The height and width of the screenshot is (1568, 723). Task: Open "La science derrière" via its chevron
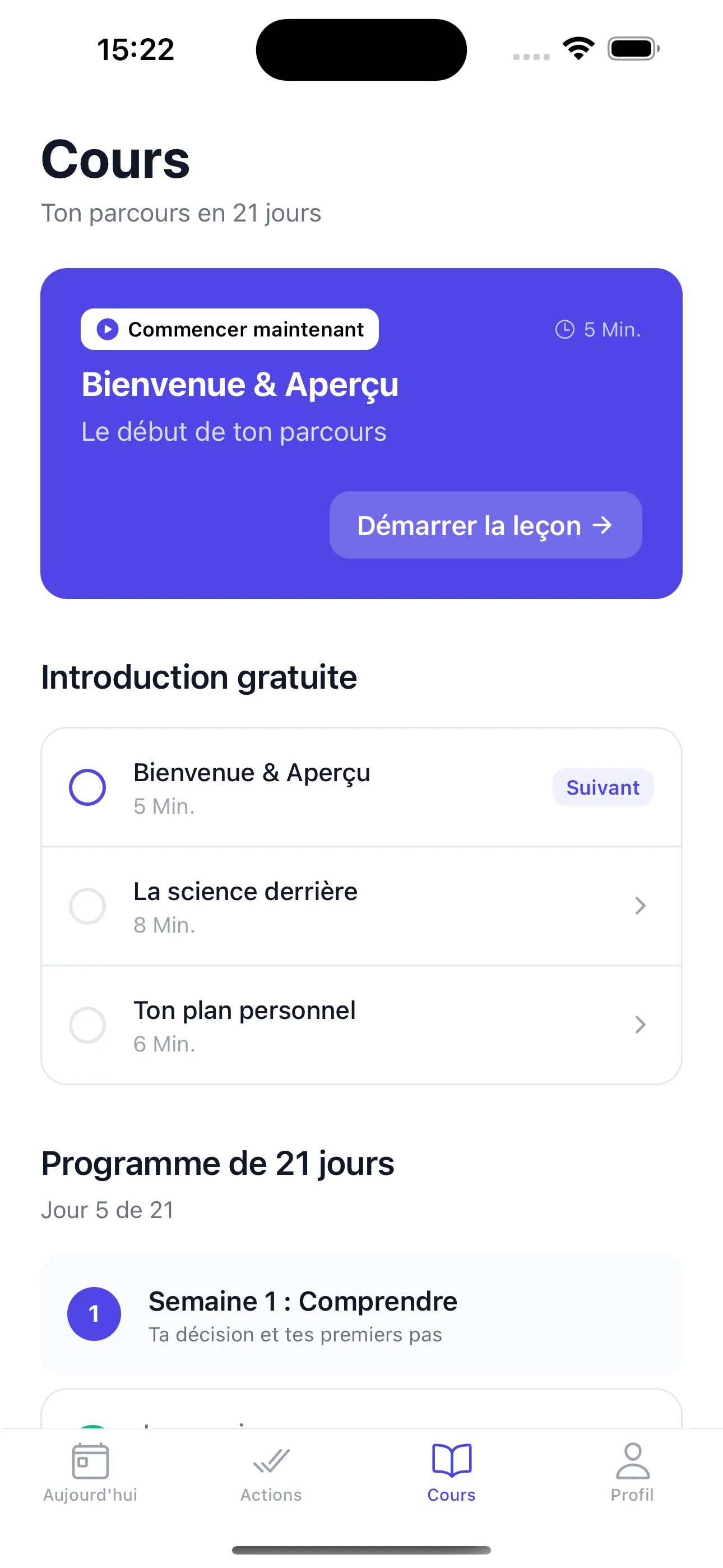640,906
